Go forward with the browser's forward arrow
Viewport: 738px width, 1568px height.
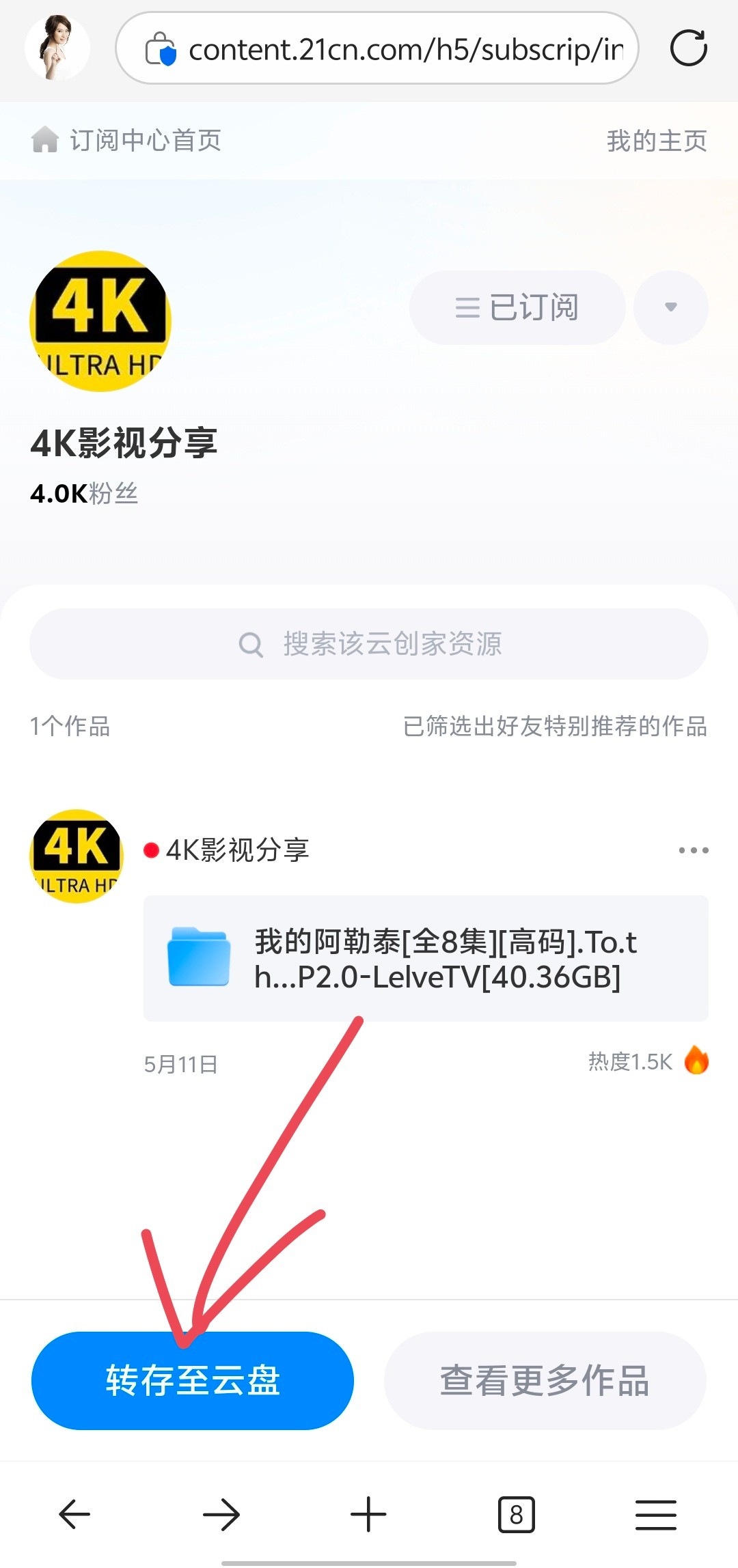pyautogui.click(x=221, y=1514)
